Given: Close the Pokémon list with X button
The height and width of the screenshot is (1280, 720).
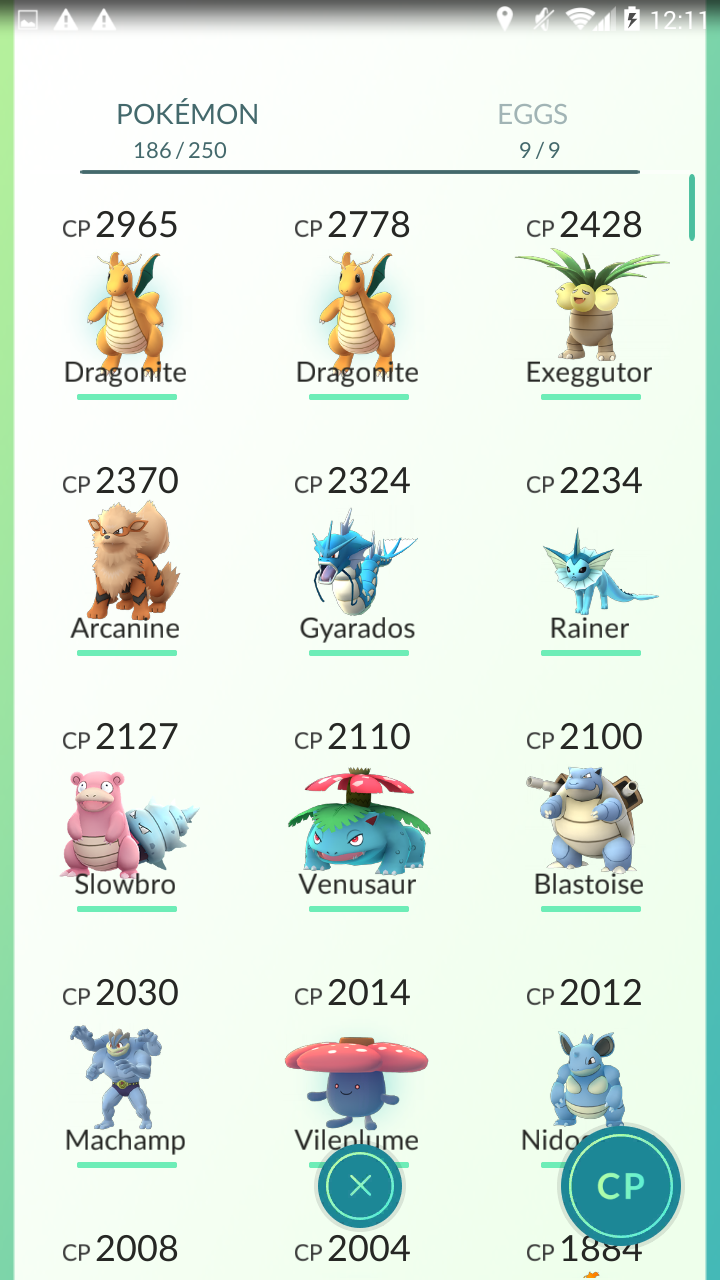Looking at the screenshot, I should pyautogui.click(x=360, y=1187).
